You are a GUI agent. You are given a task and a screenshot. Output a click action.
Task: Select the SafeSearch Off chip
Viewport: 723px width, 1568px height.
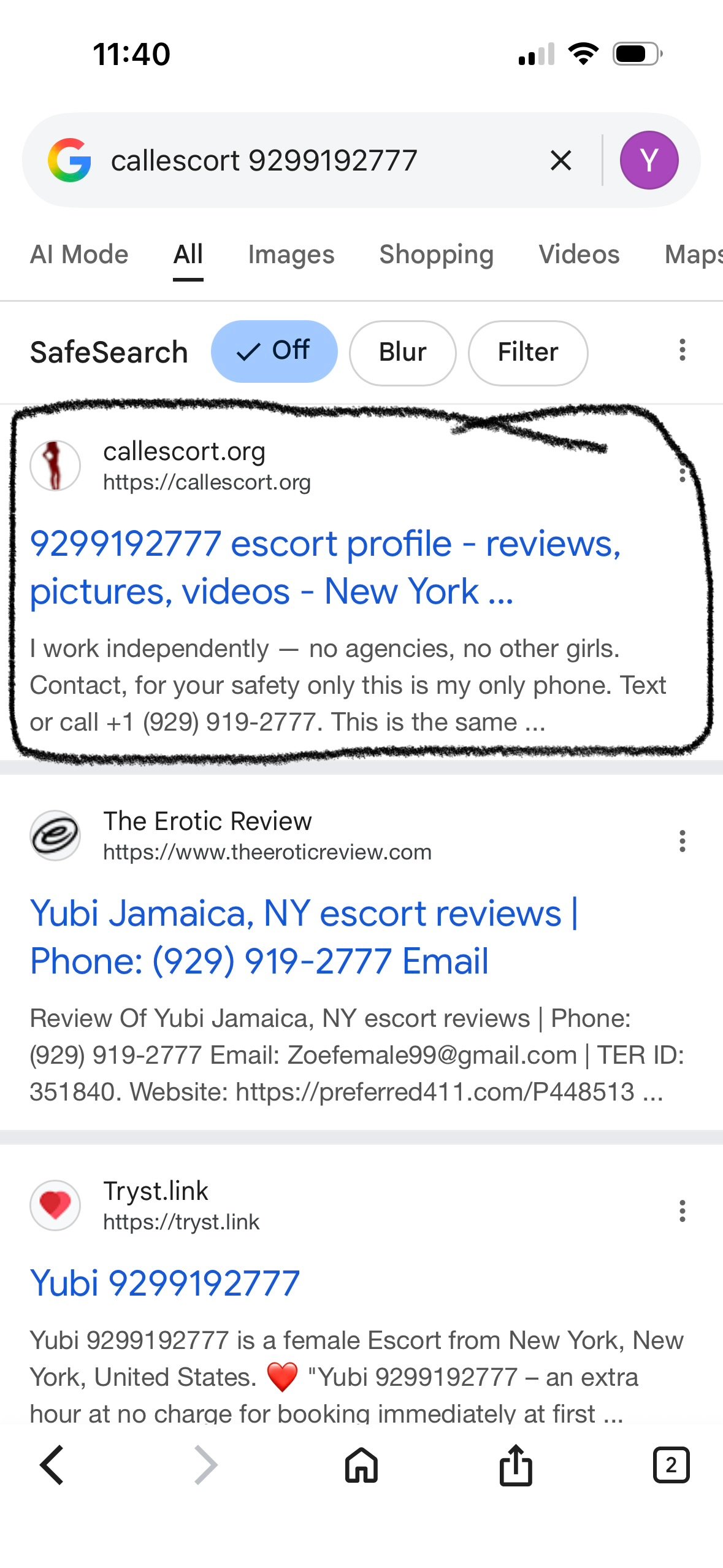274,352
